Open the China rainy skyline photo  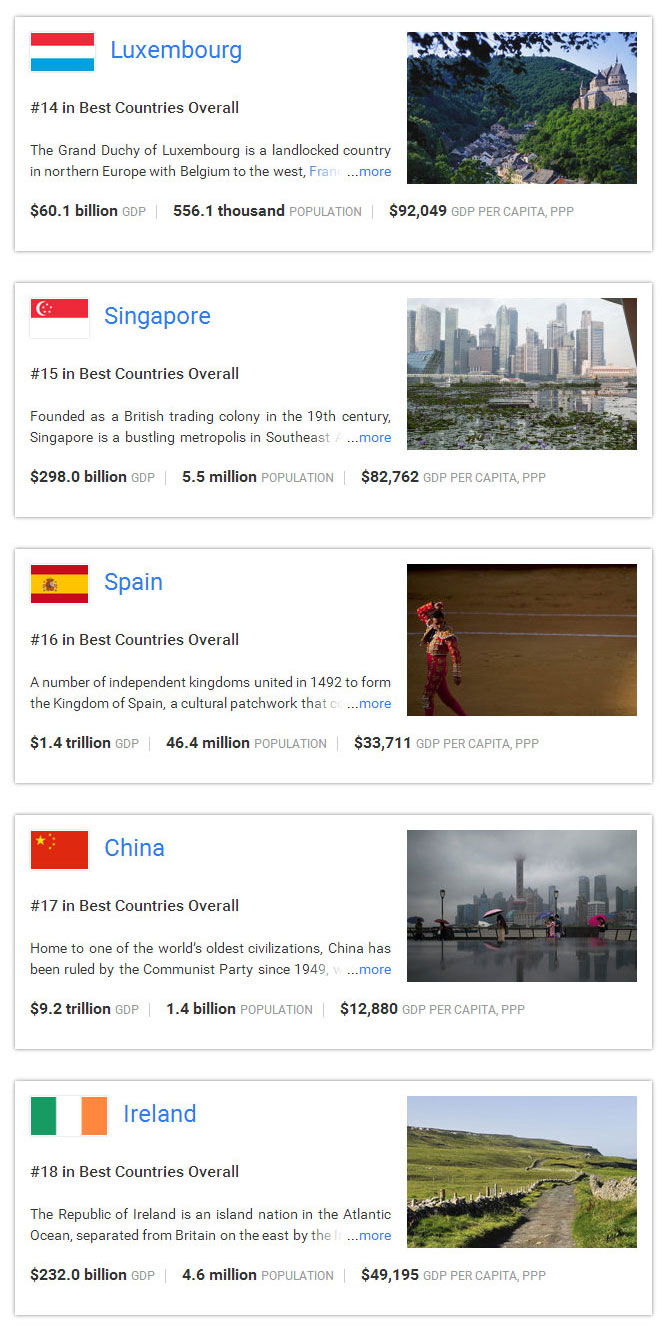(521, 906)
